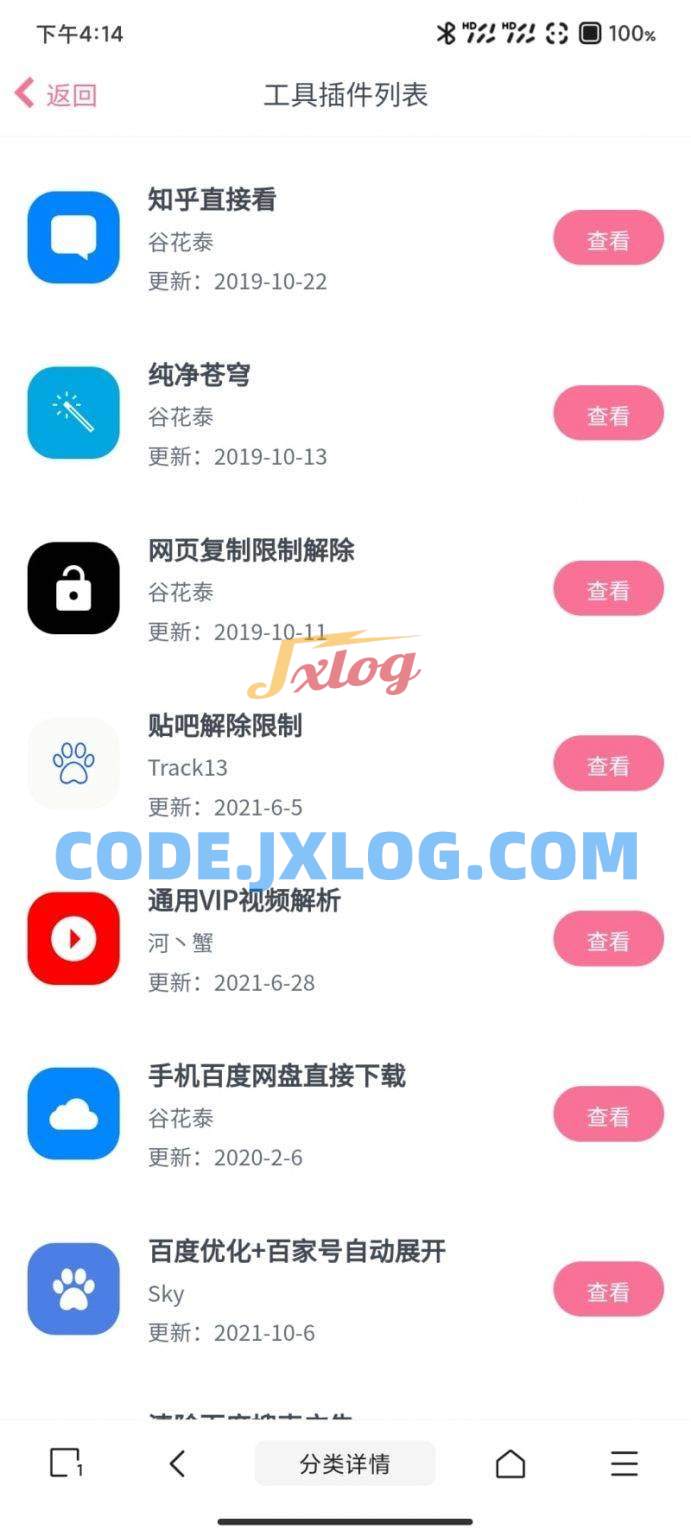Tap 查看 for 通用VIP视频解析
This screenshot has width=691, height=1536.
pyautogui.click(x=608, y=940)
